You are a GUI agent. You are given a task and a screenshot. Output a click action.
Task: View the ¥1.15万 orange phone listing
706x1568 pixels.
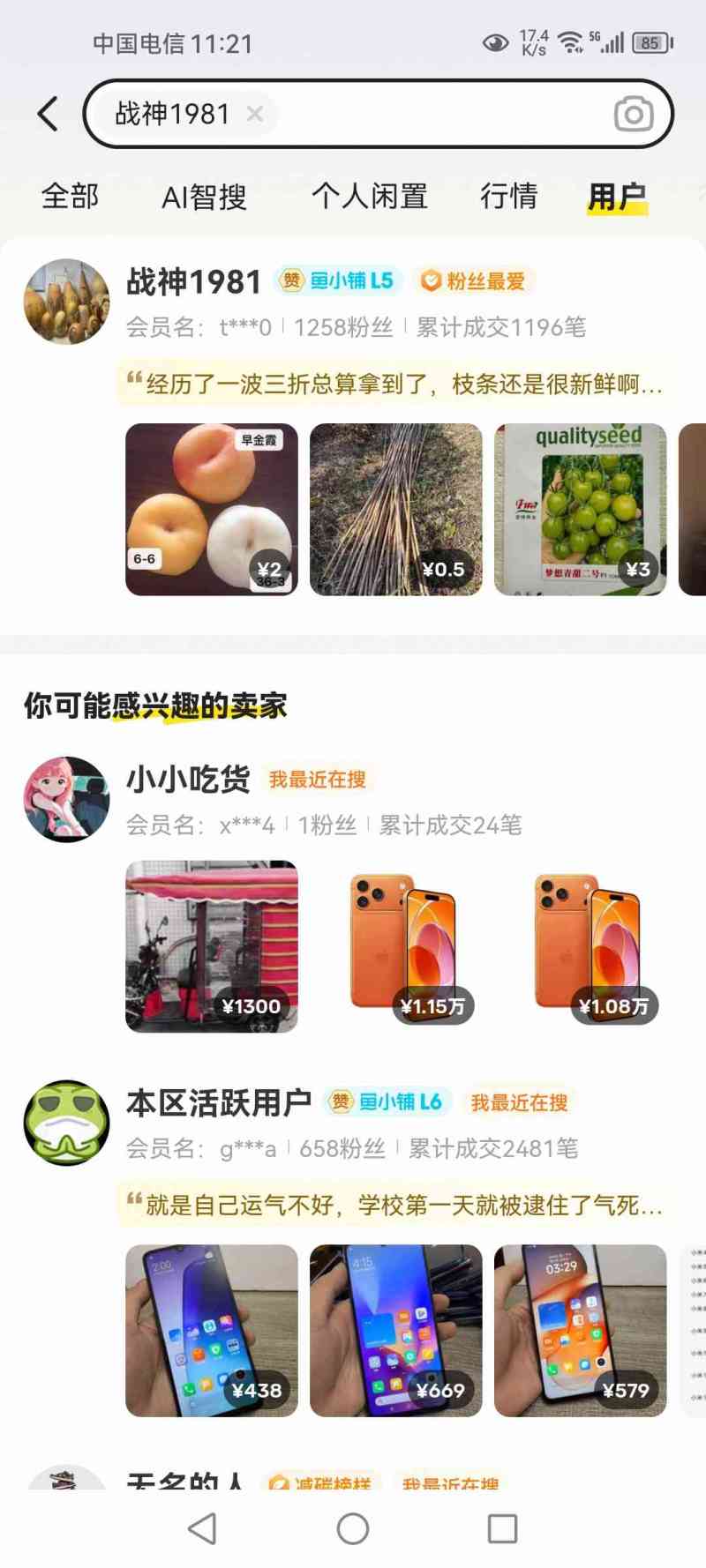(x=396, y=946)
